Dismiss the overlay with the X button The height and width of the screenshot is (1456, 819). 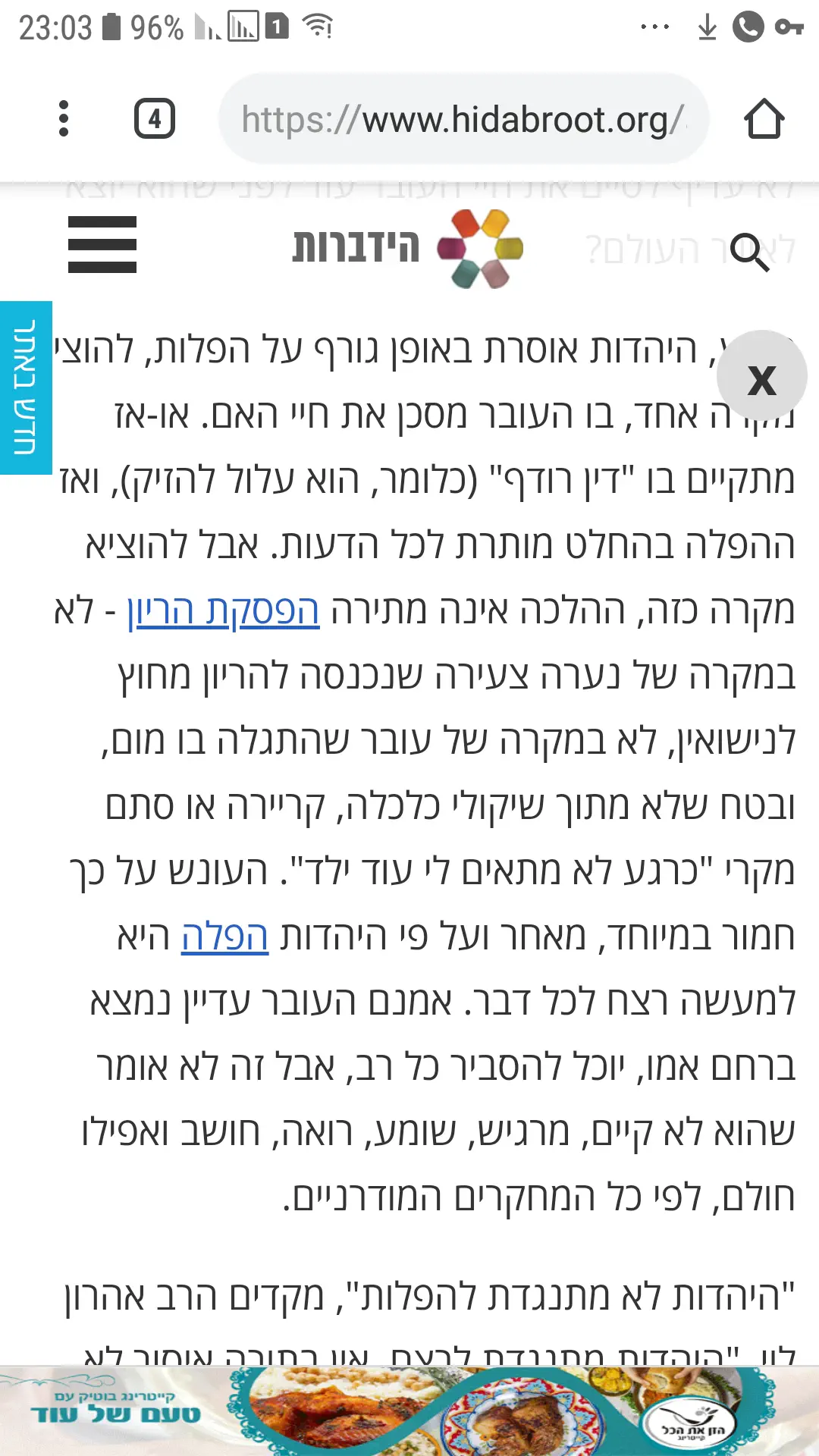click(x=761, y=378)
